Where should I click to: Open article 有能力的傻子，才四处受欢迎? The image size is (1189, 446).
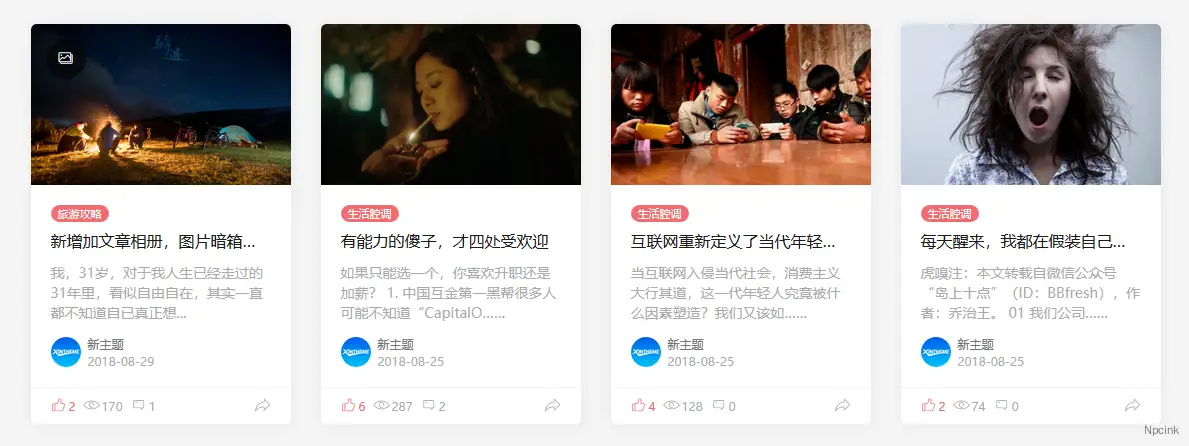tap(445, 242)
